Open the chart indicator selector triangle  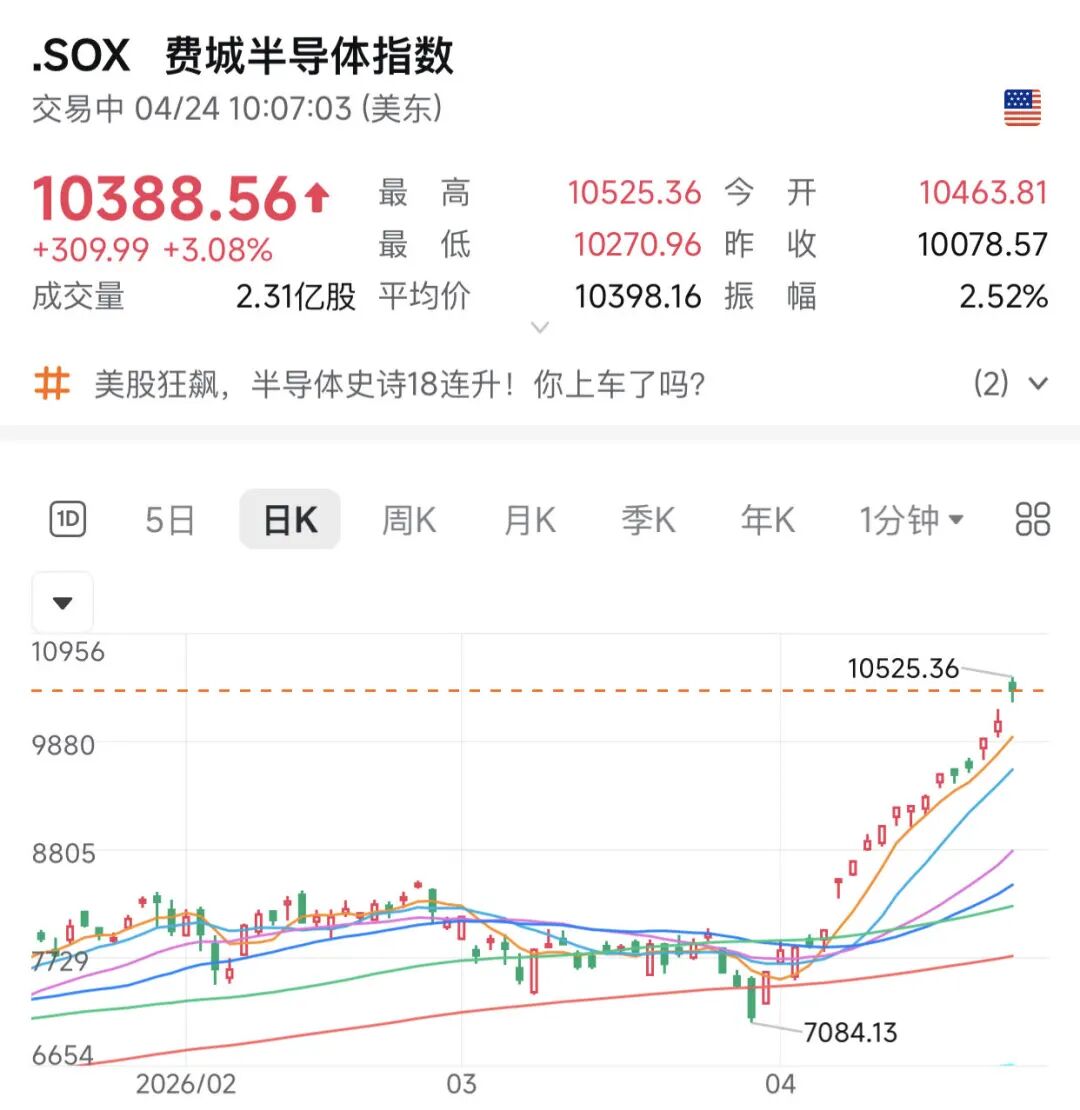[x=62, y=602]
